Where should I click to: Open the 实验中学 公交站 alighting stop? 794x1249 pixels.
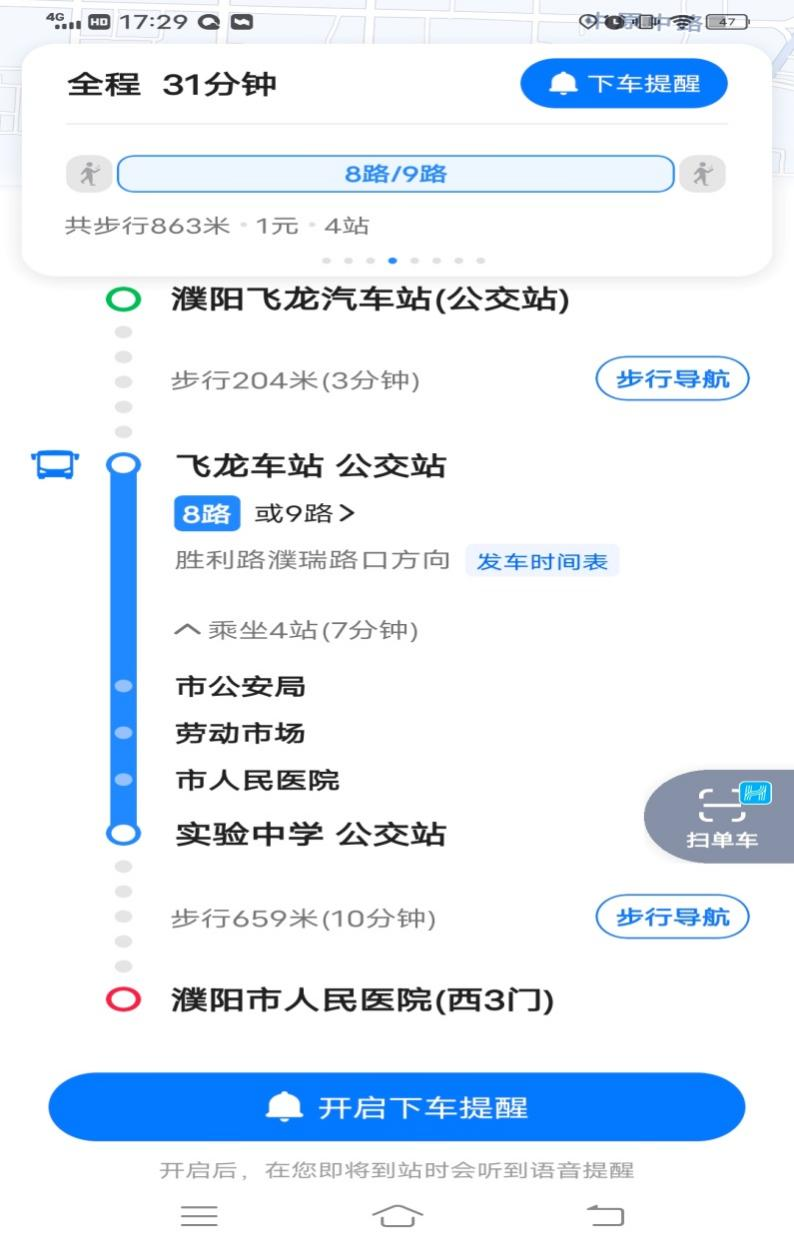[x=310, y=834]
